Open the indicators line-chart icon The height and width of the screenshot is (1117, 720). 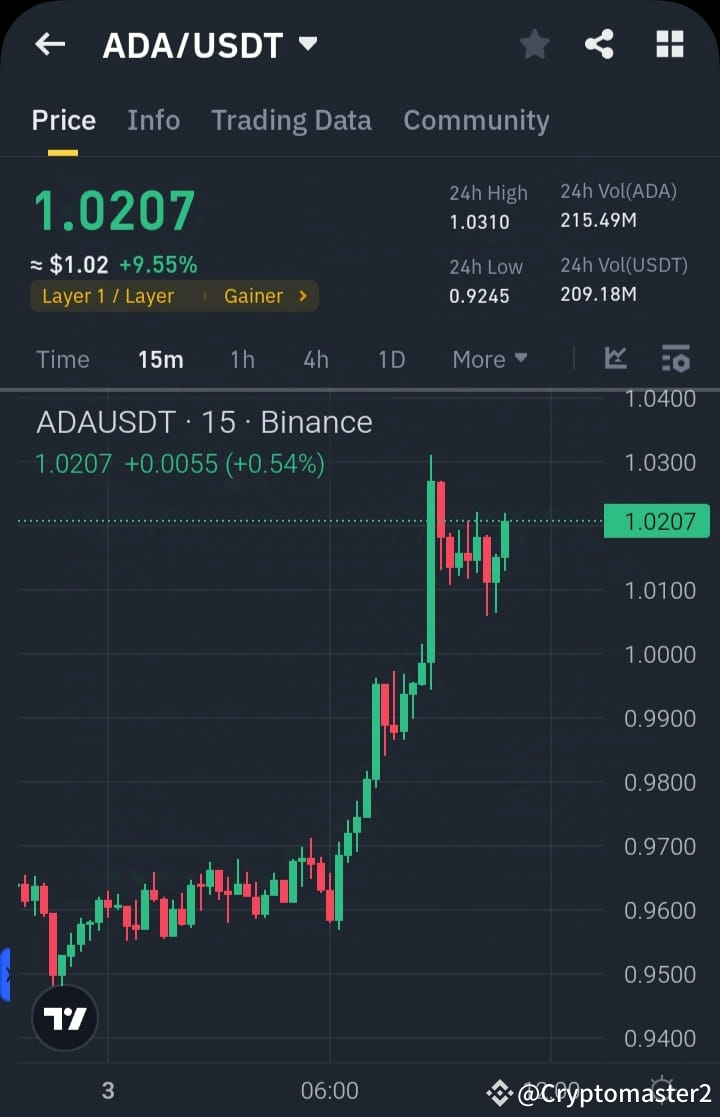point(617,358)
